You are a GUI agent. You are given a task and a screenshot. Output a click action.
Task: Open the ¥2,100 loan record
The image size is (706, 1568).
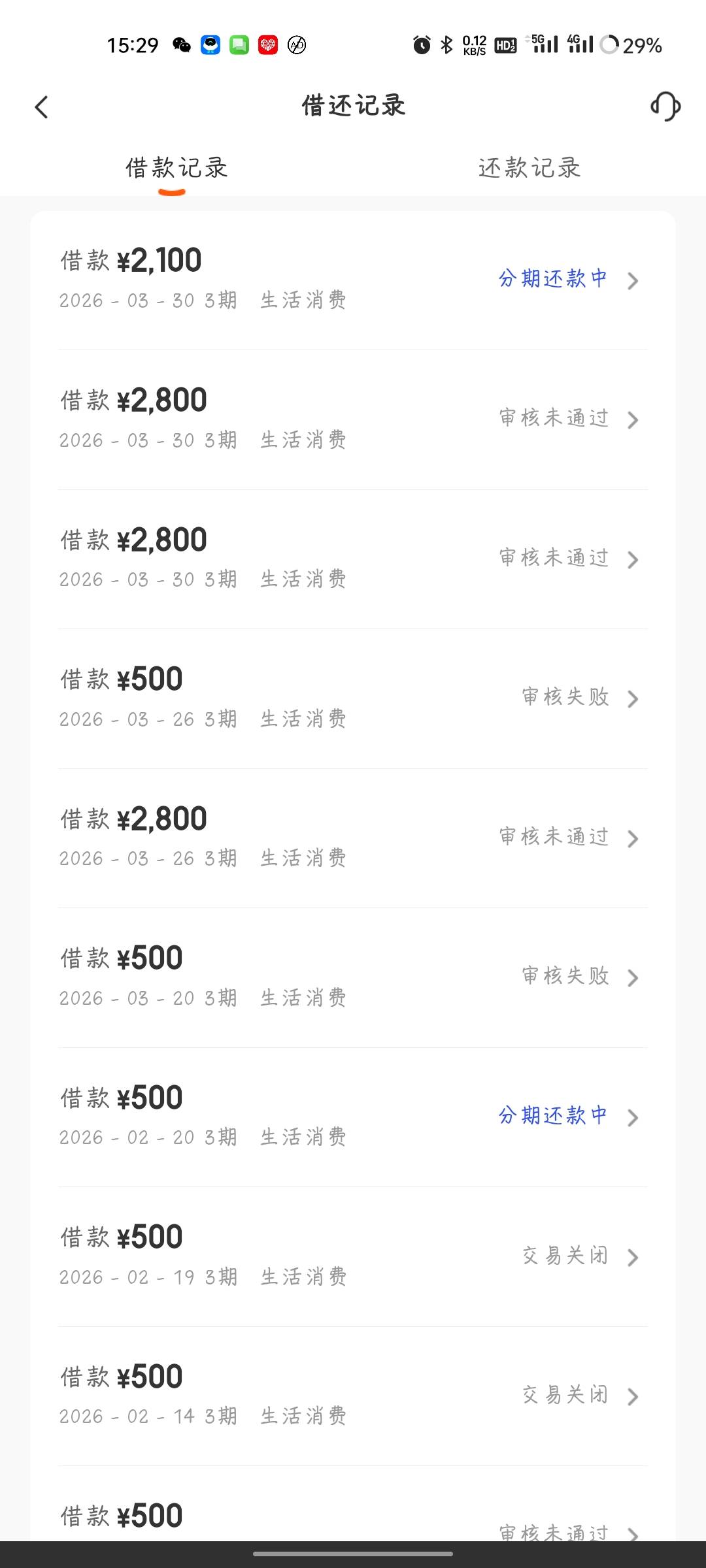(x=353, y=280)
